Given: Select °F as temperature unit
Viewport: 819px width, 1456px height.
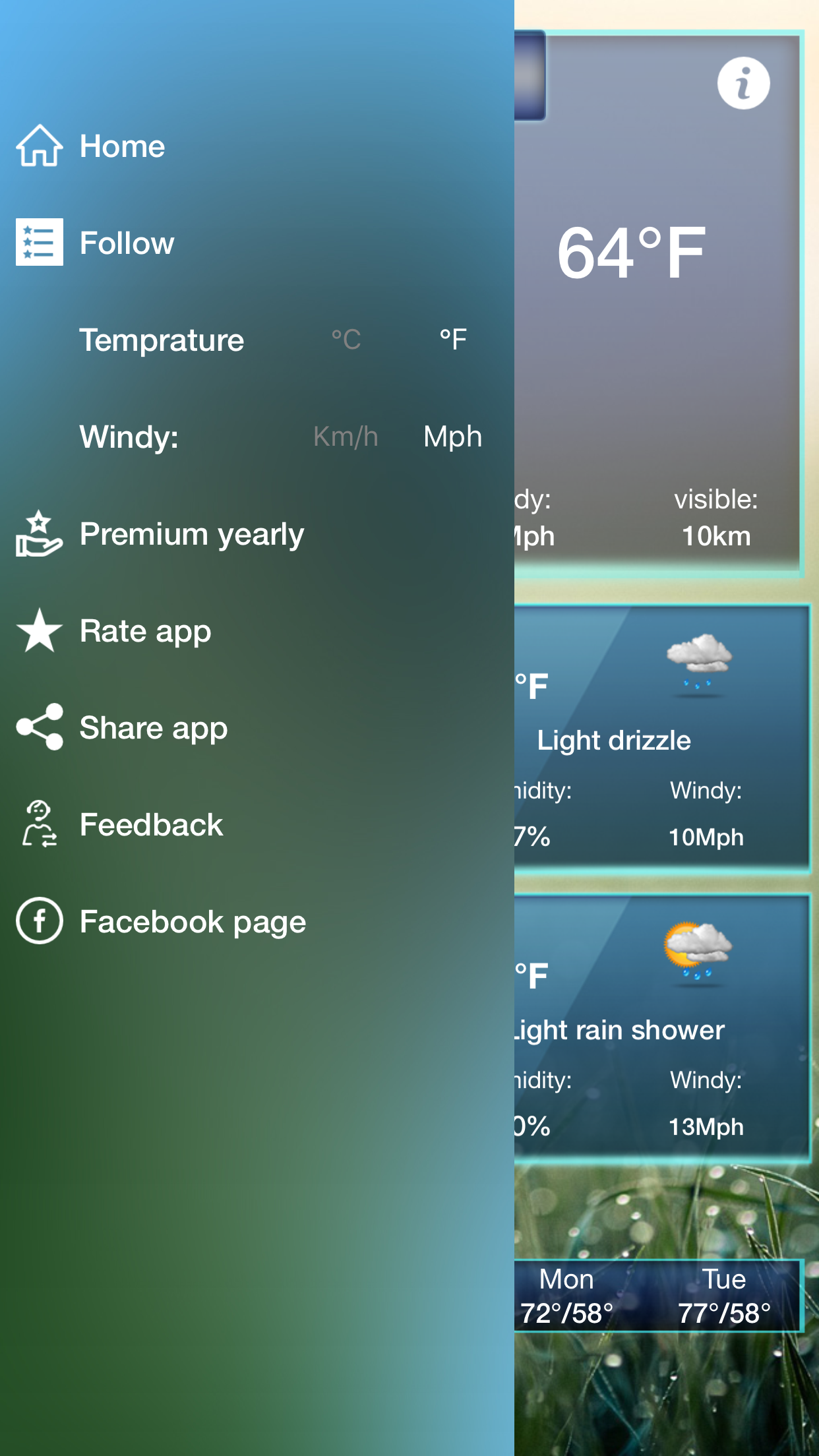Looking at the screenshot, I should click(453, 340).
